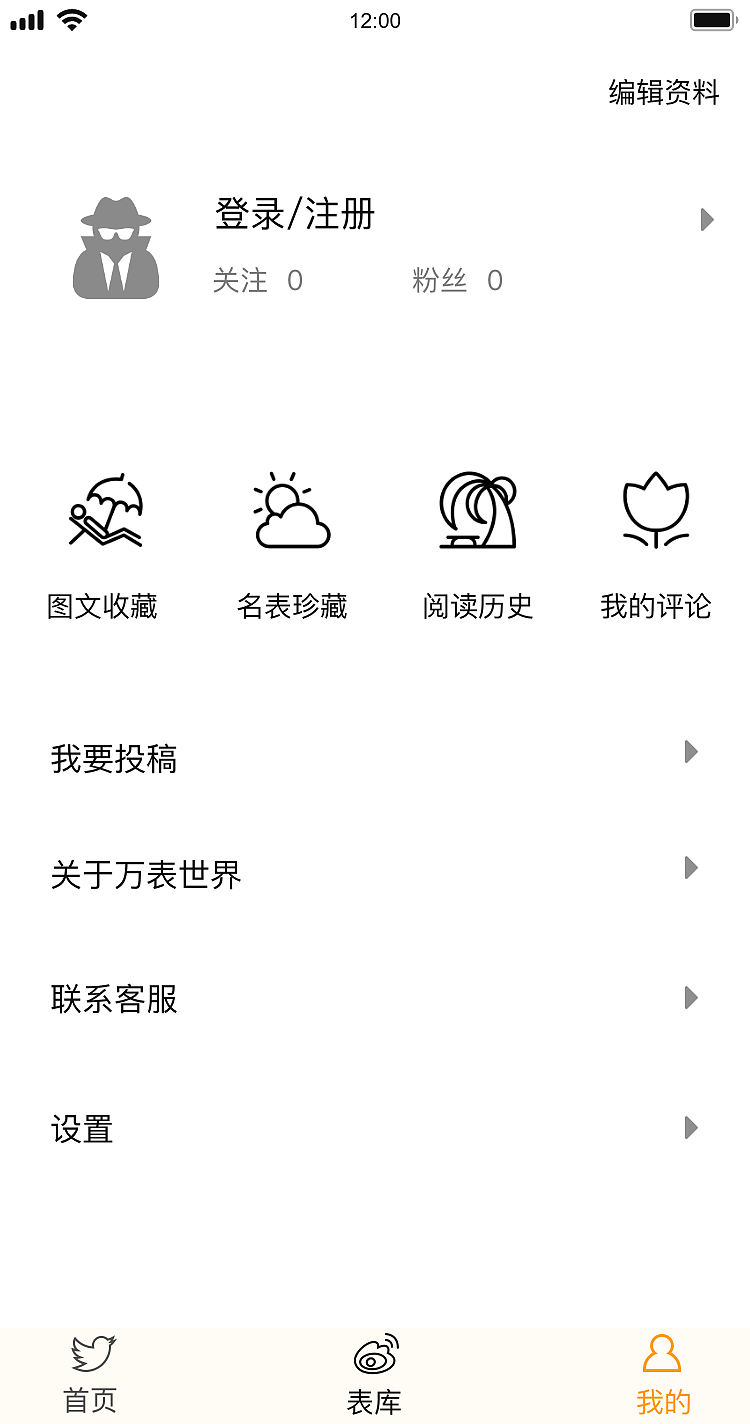This screenshot has height=1424, width=750.
Task: View 阅读历史 via the palm tree icon
Action: (478, 512)
